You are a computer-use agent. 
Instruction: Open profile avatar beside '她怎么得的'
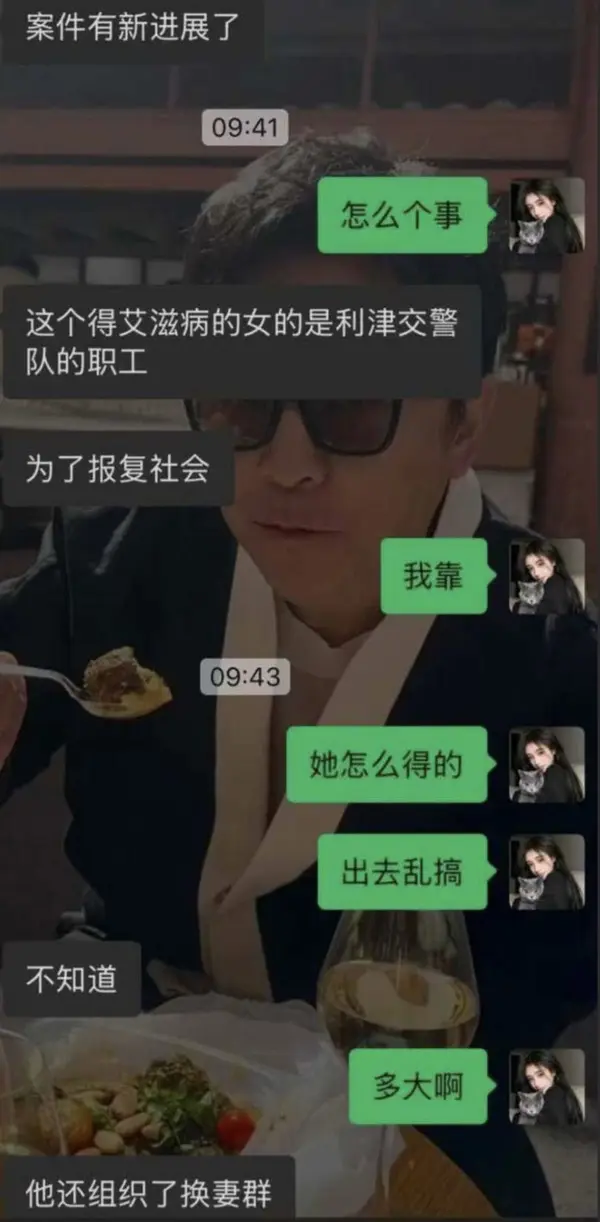(547, 765)
